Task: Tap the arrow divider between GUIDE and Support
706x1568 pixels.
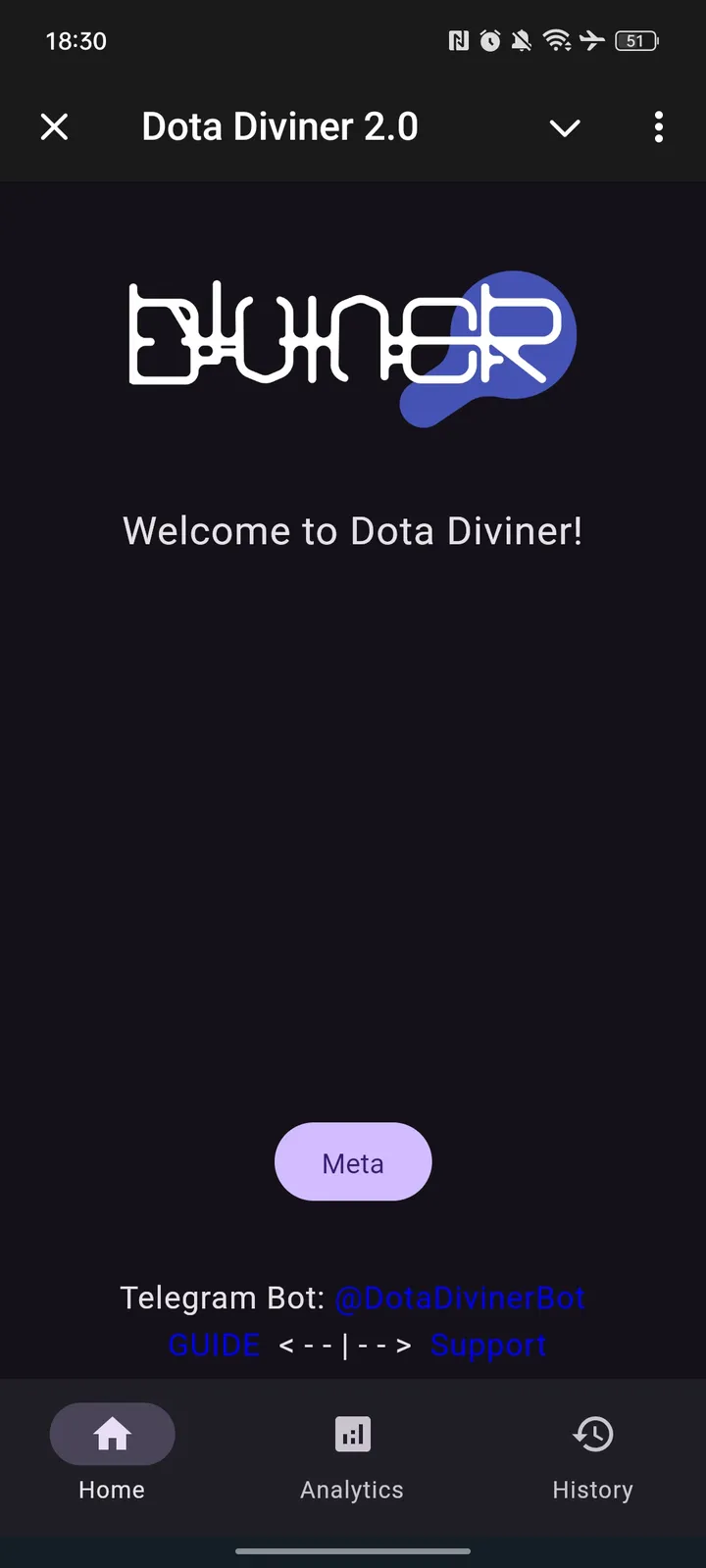Action: [345, 1345]
